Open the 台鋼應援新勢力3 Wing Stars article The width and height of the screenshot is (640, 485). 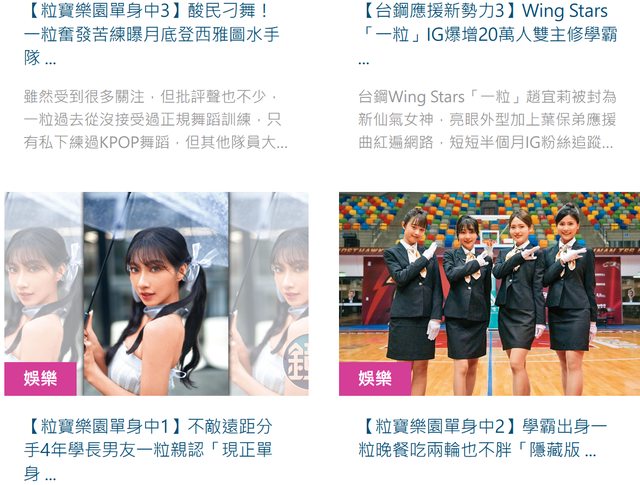(485, 36)
